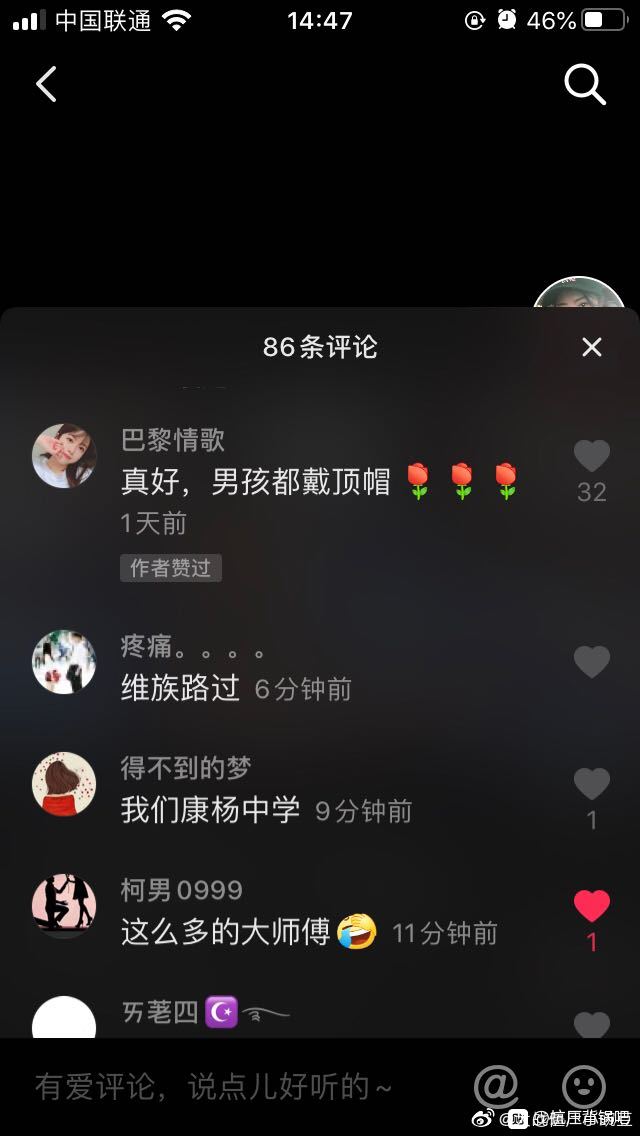This screenshot has height=1136, width=640.
Task: Like the 我们康杨中学 comment
Action: (x=592, y=784)
